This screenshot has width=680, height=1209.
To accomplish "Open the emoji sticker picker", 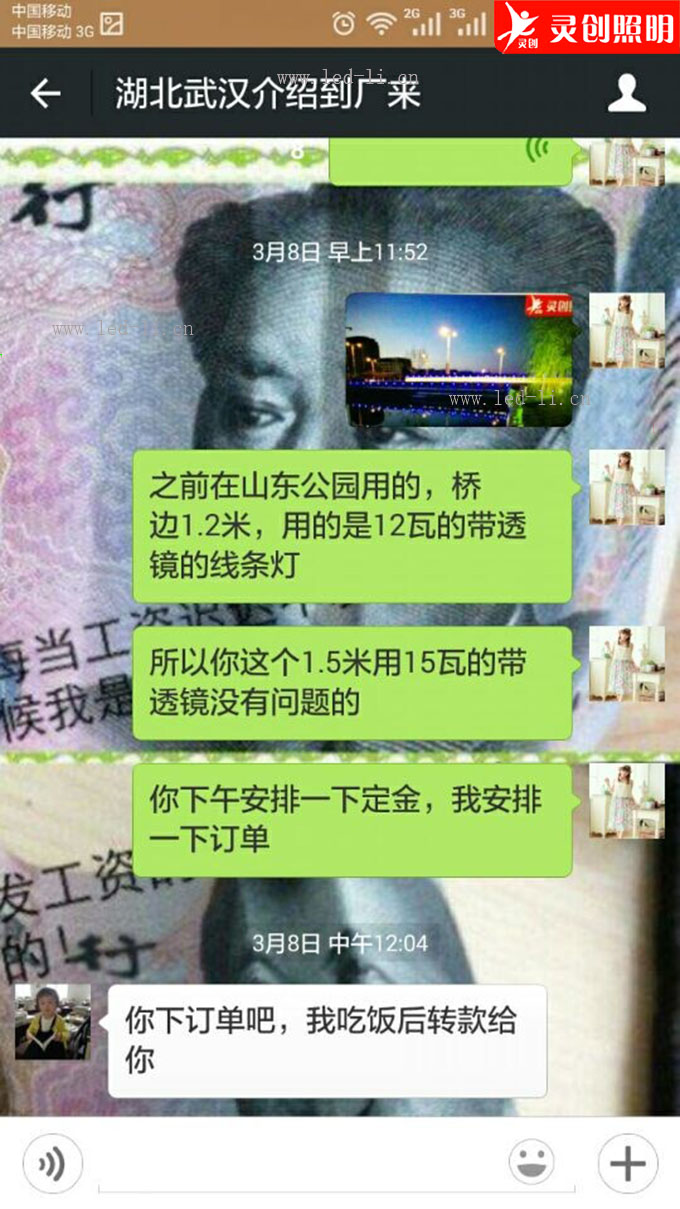I will click(x=532, y=1164).
